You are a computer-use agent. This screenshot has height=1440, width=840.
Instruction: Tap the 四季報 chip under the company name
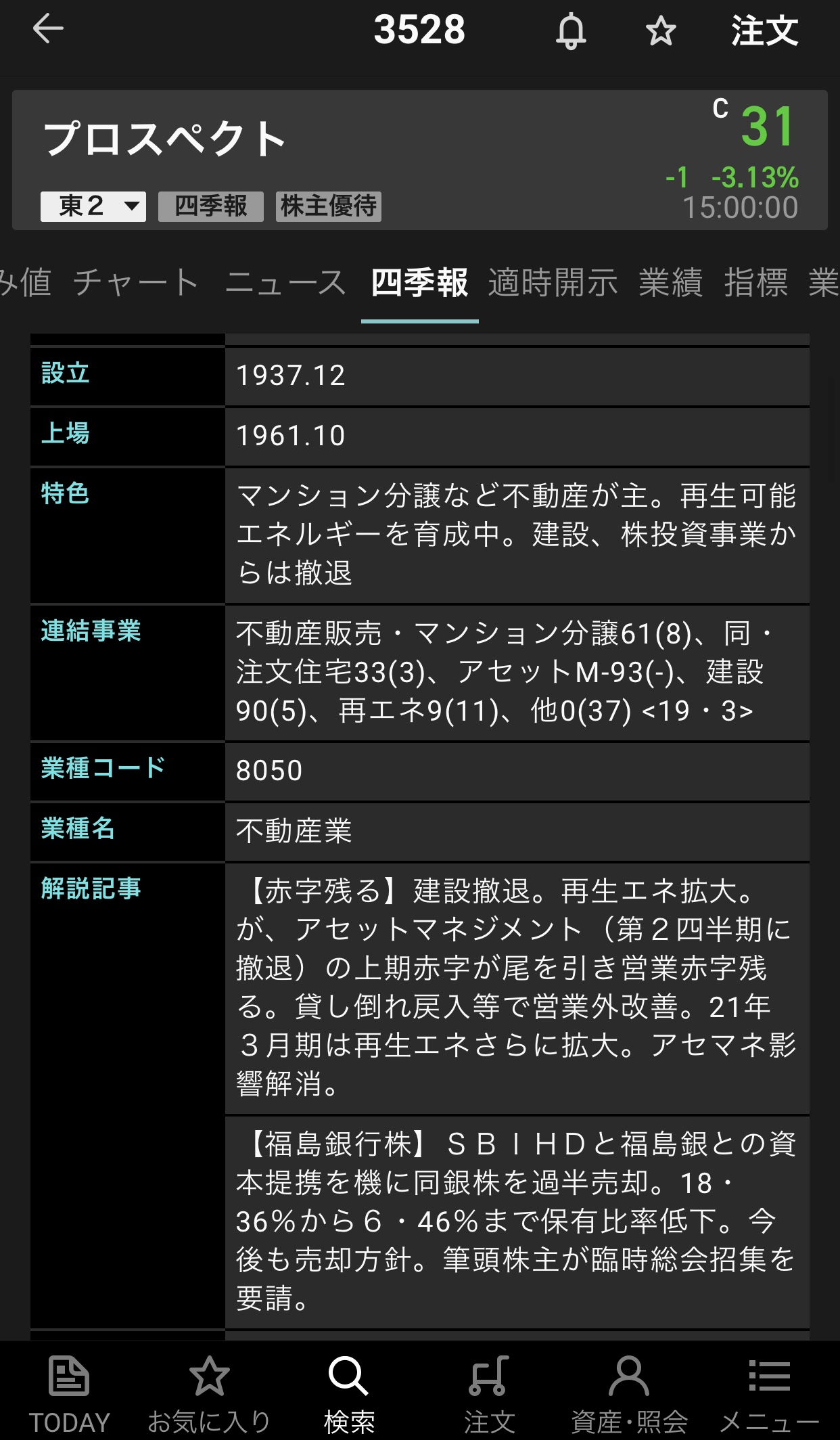coord(211,206)
